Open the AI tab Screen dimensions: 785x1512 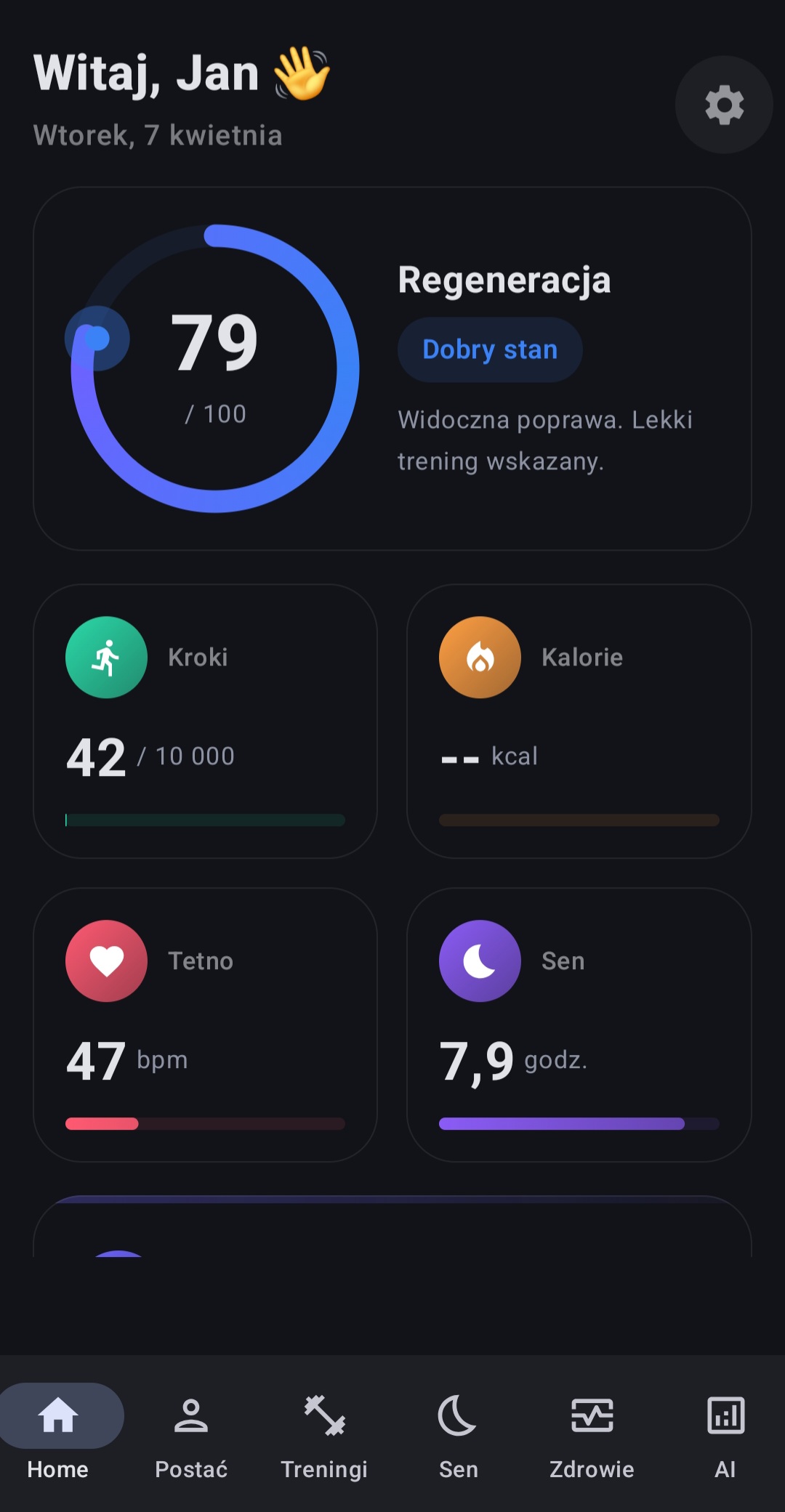pos(725,1433)
